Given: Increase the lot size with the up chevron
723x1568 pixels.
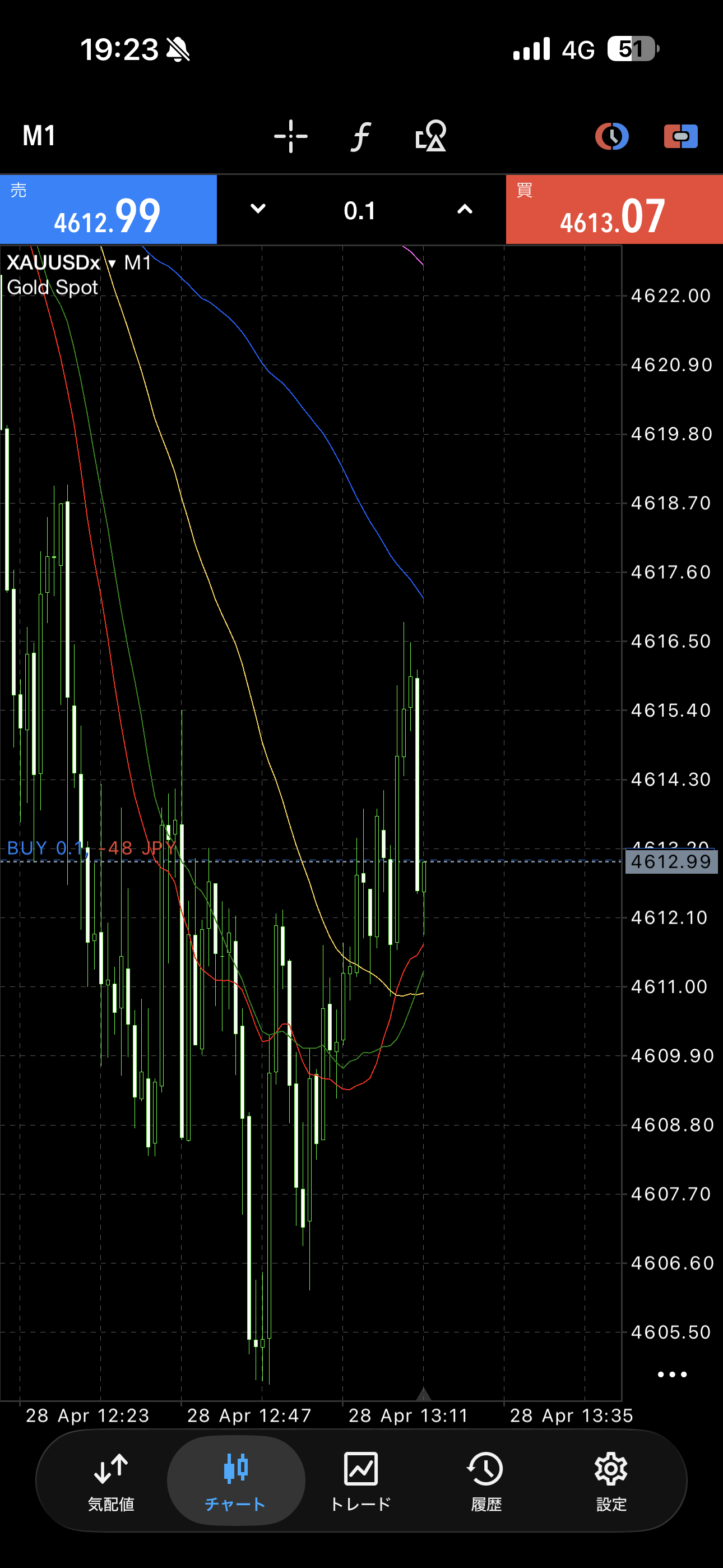Looking at the screenshot, I should pos(465,209).
